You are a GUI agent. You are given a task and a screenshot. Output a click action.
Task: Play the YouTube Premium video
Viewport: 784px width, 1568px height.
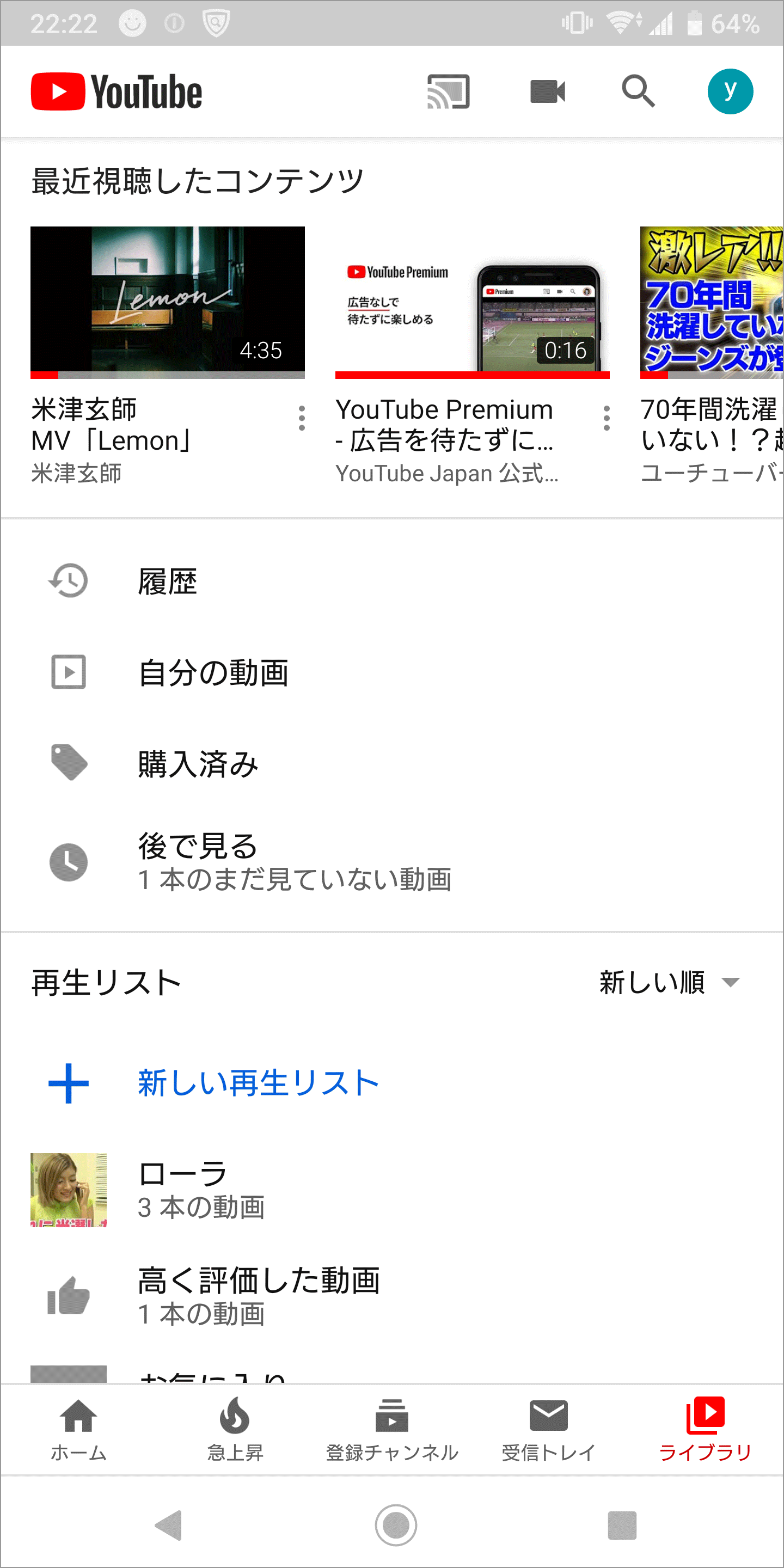pos(473,303)
